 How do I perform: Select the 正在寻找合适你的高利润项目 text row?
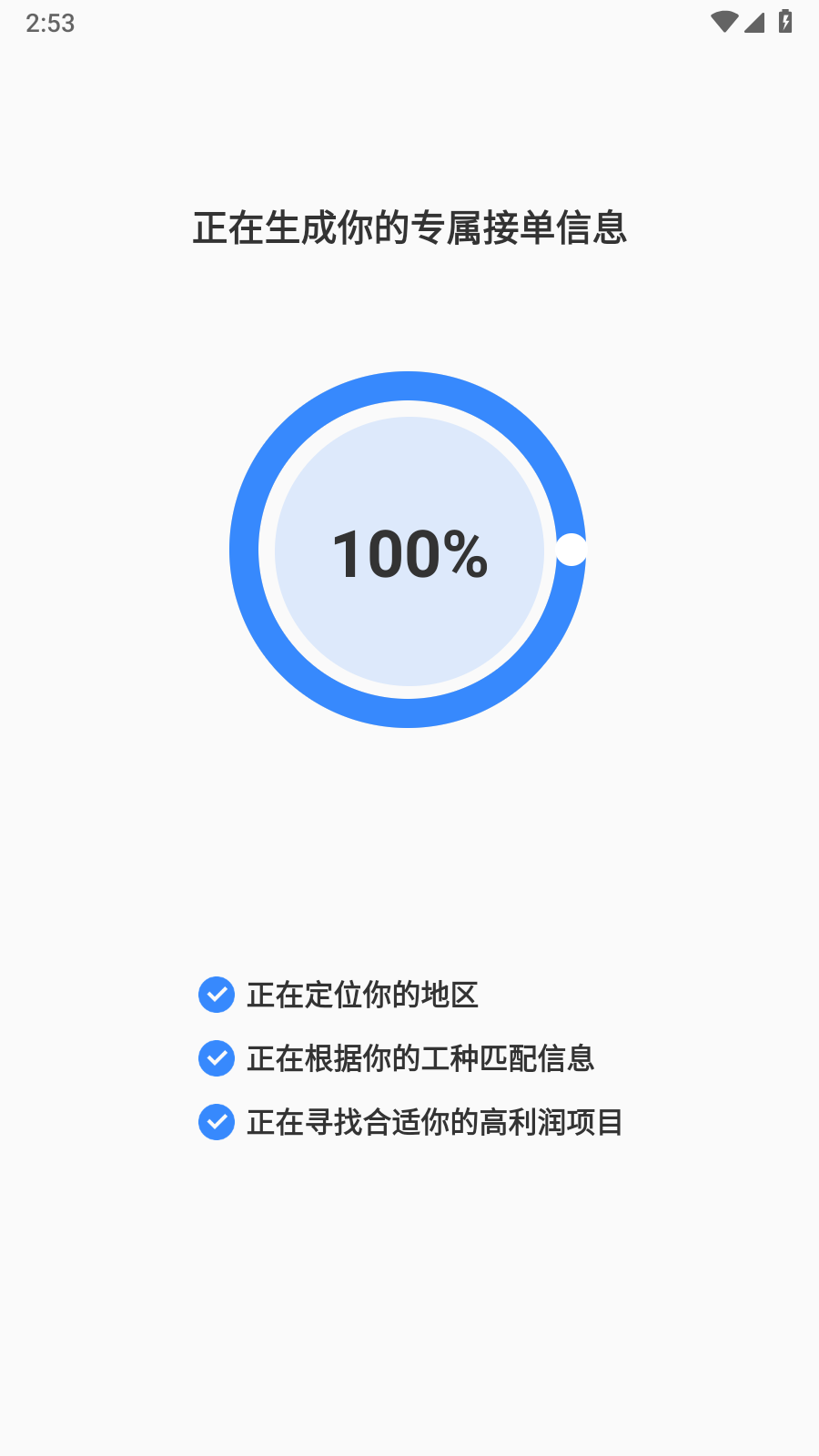point(435,1122)
